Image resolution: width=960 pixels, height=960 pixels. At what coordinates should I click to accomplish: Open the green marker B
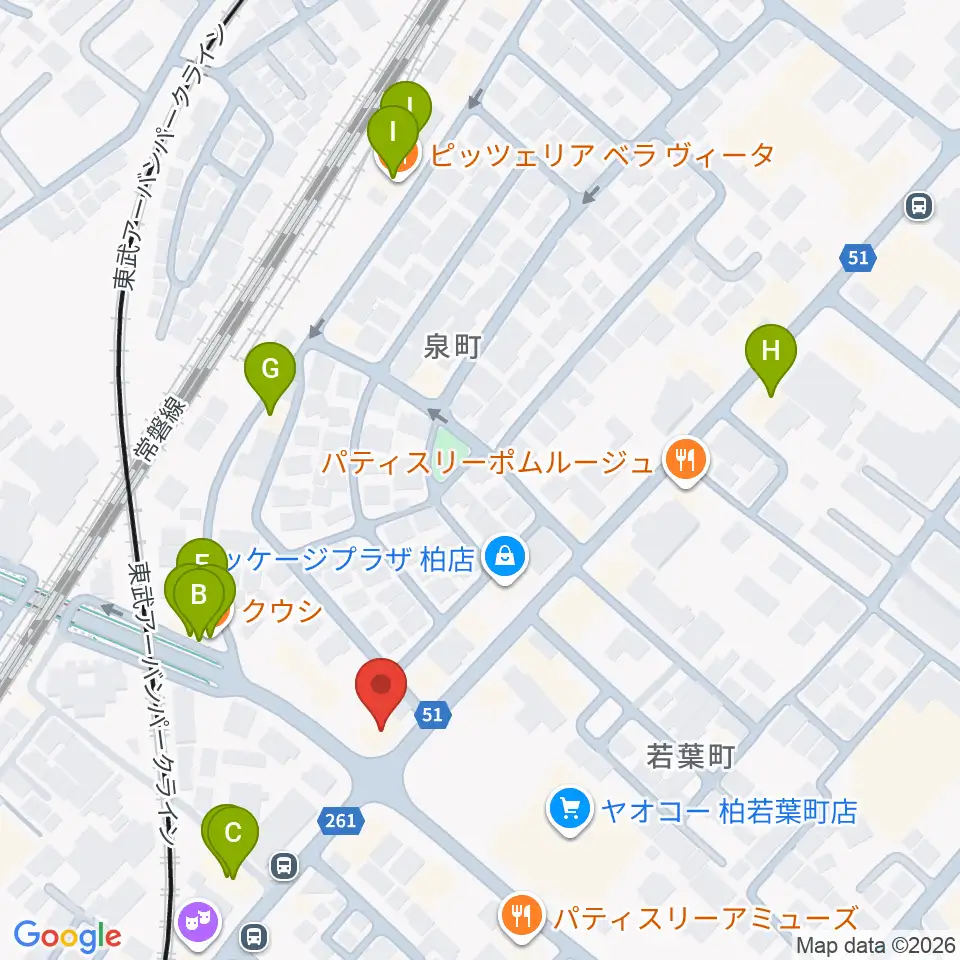[x=198, y=601]
